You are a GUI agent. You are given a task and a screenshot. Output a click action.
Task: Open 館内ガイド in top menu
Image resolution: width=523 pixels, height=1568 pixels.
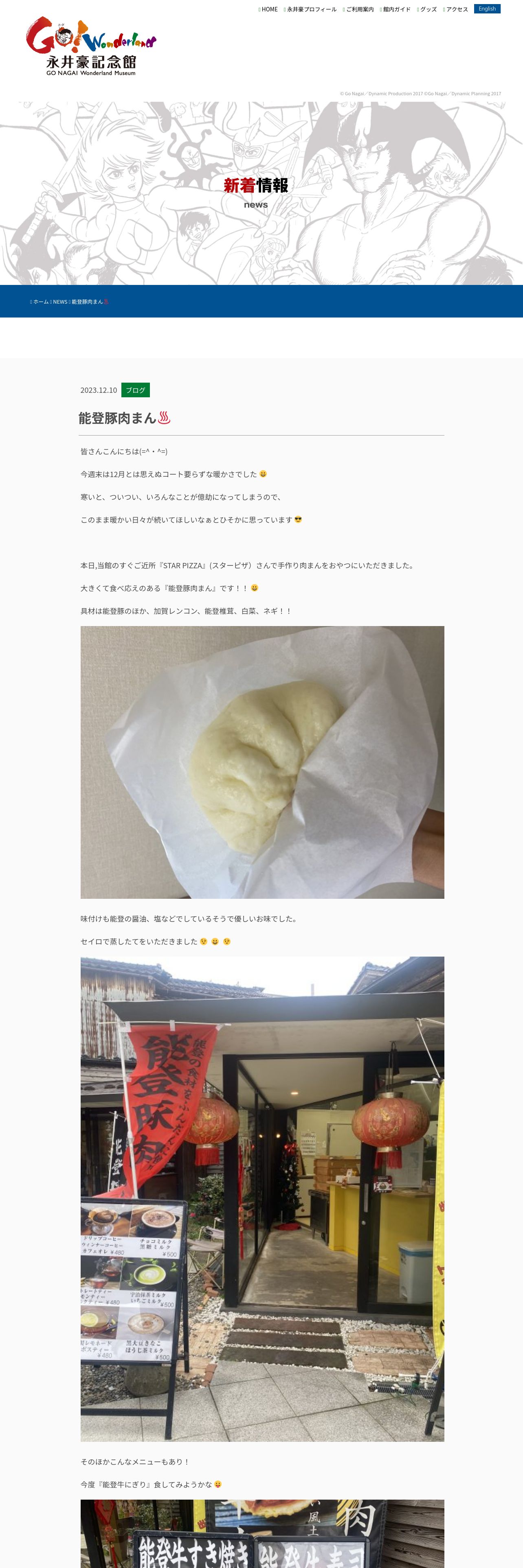[x=396, y=9]
